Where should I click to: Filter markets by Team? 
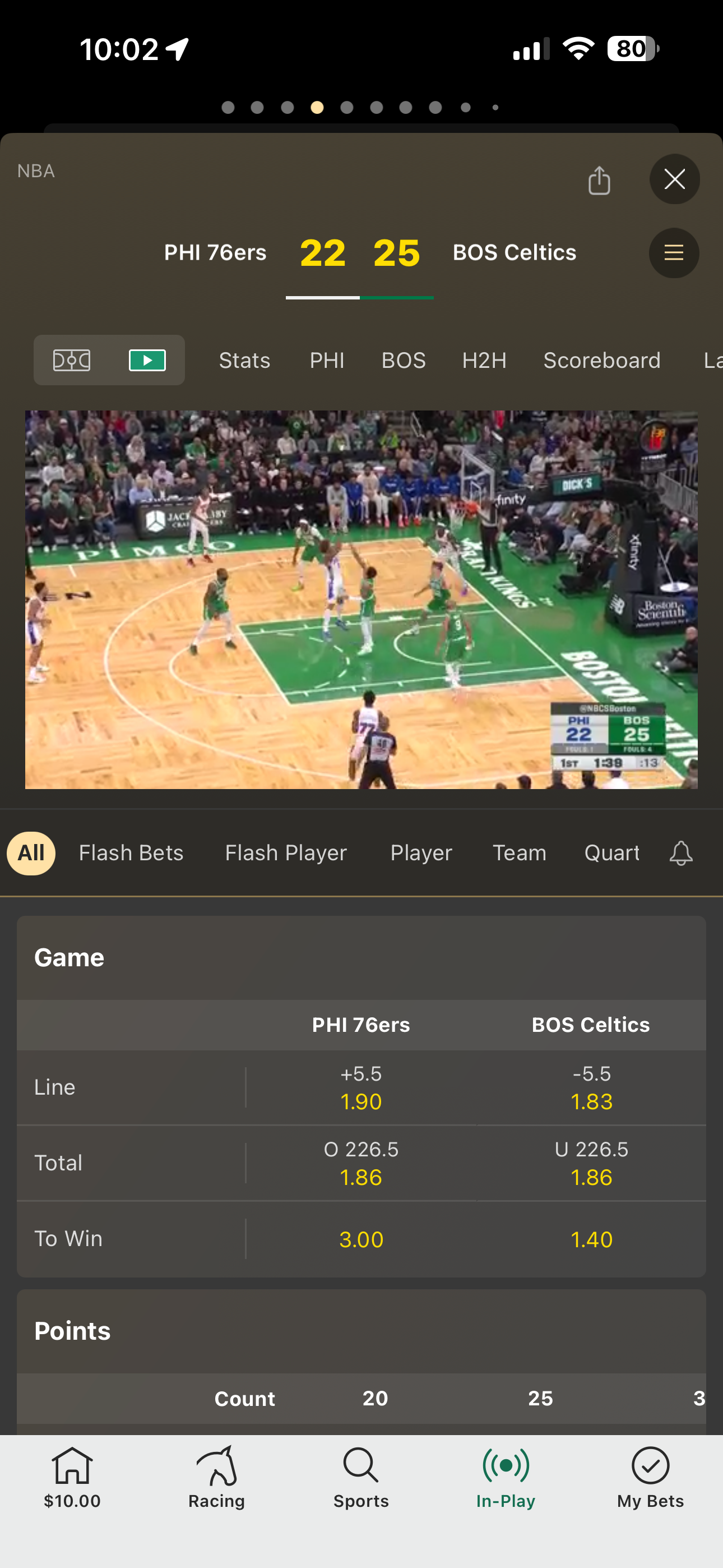[518, 853]
